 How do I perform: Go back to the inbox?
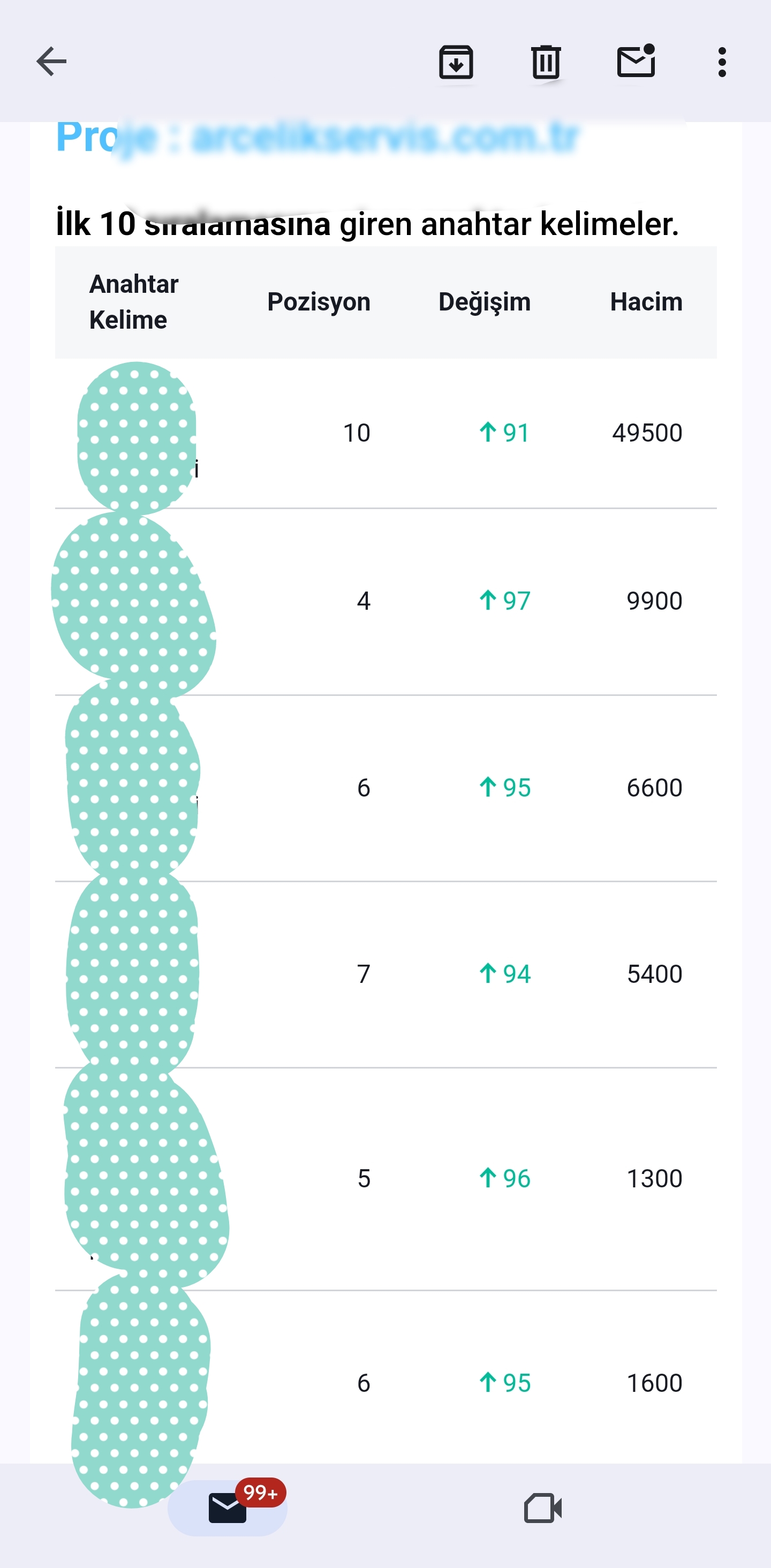coord(51,62)
